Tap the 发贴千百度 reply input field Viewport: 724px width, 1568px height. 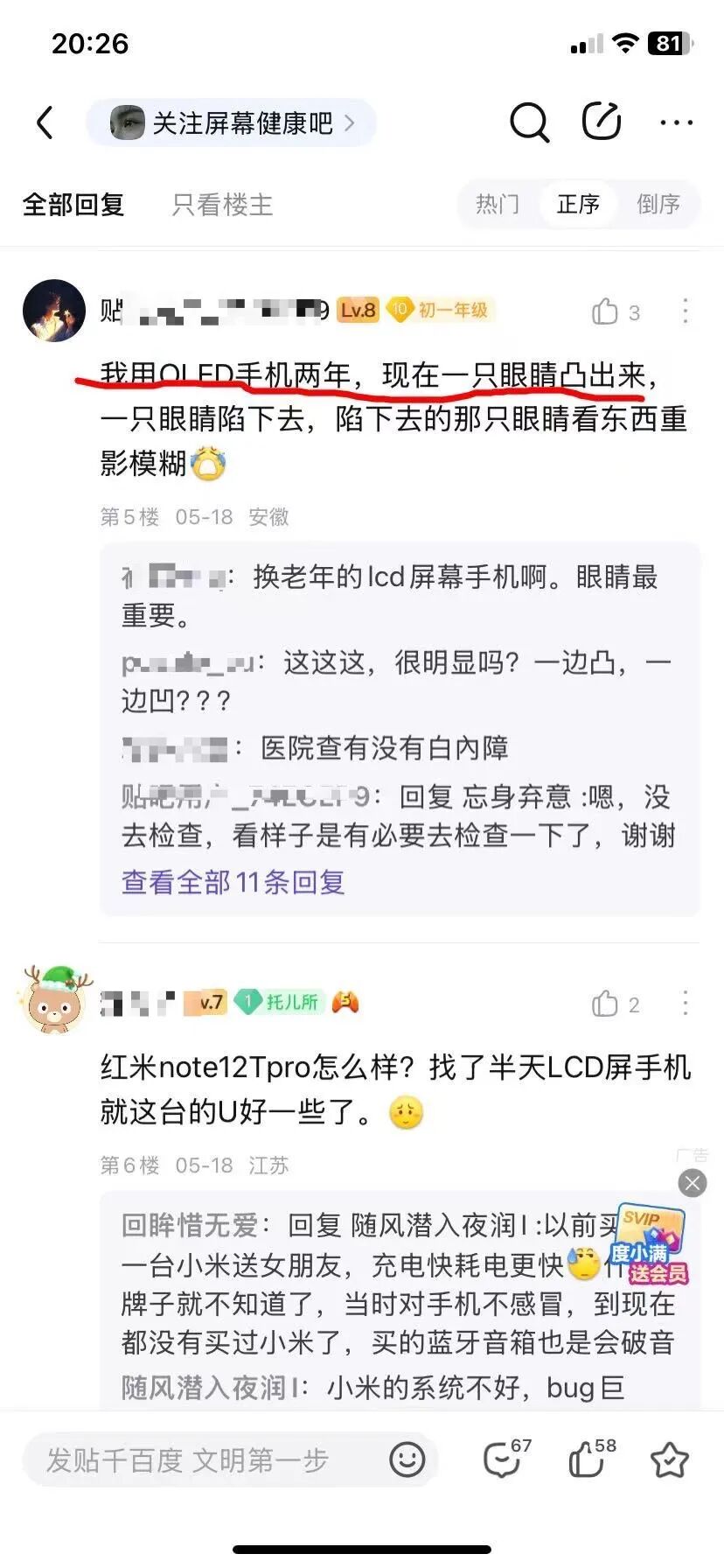pos(201,1459)
